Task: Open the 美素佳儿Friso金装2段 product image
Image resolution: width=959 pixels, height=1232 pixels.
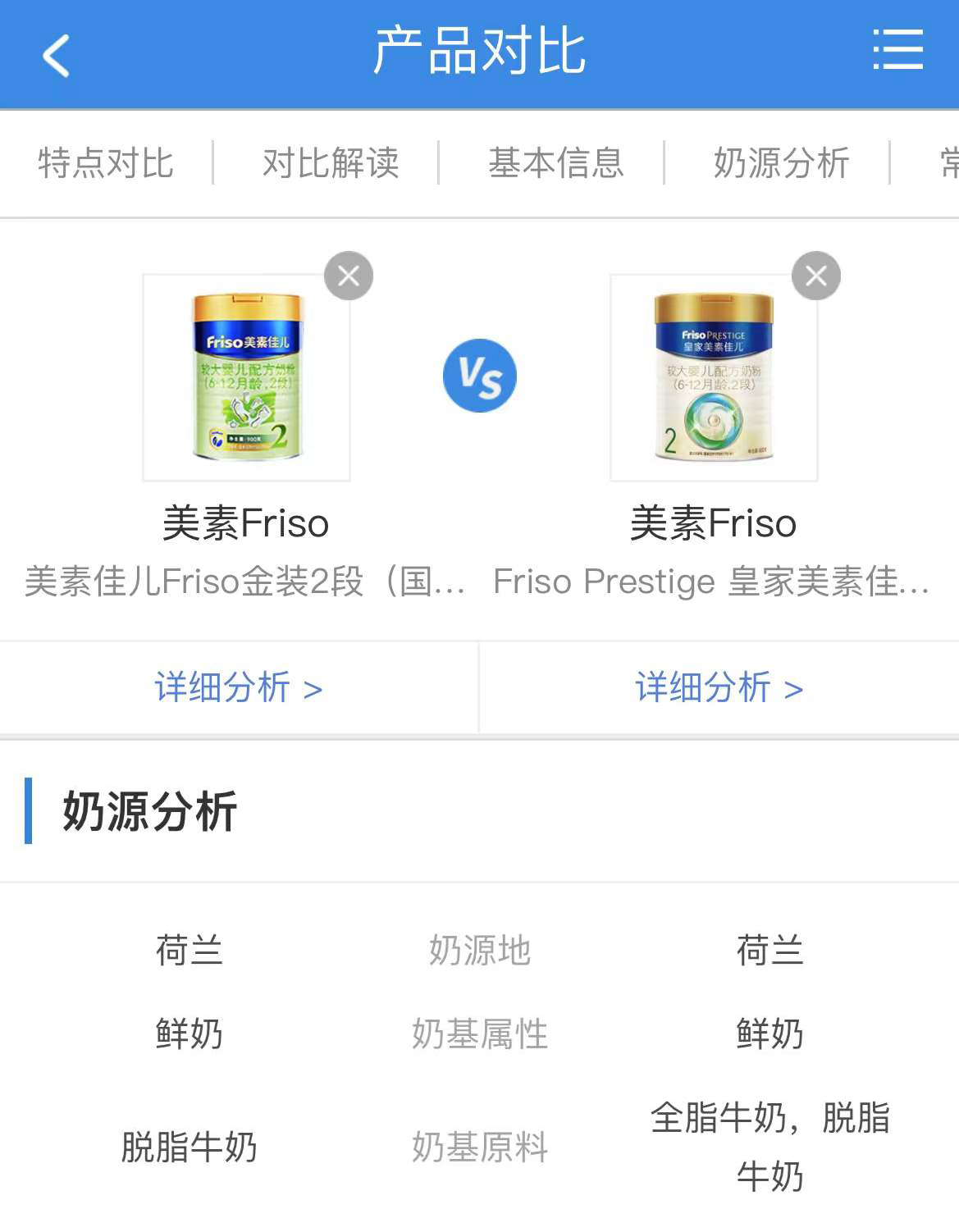Action: [x=246, y=377]
